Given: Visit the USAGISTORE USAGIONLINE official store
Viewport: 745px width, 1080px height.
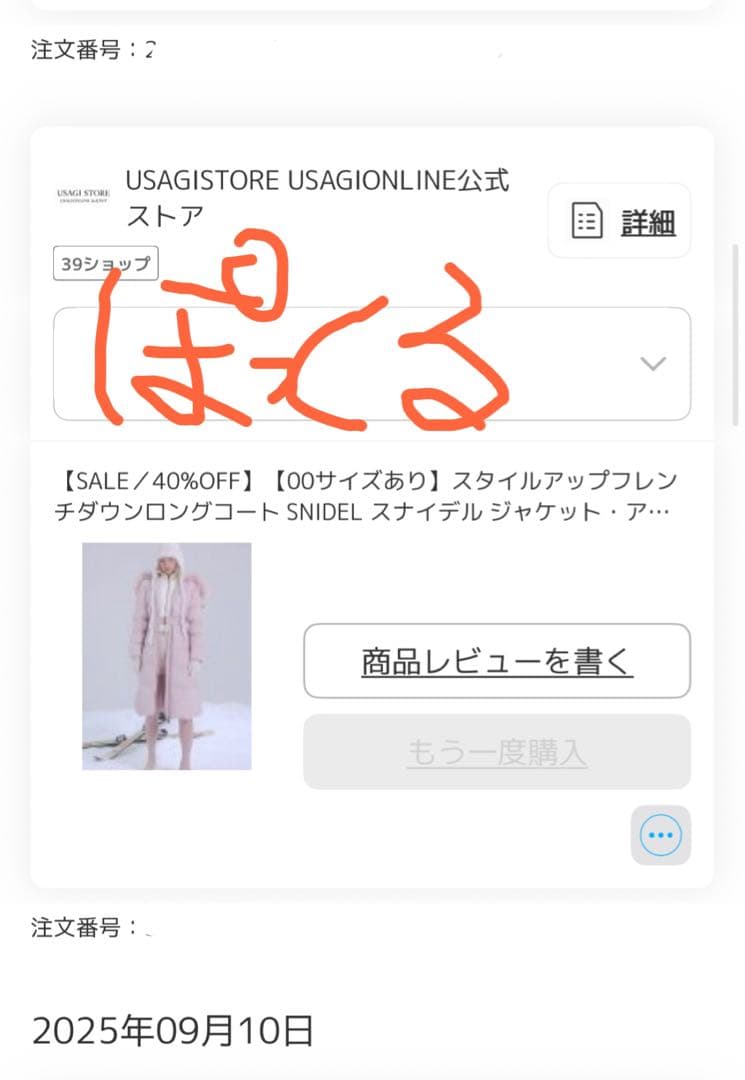Looking at the screenshot, I should coord(316,197).
